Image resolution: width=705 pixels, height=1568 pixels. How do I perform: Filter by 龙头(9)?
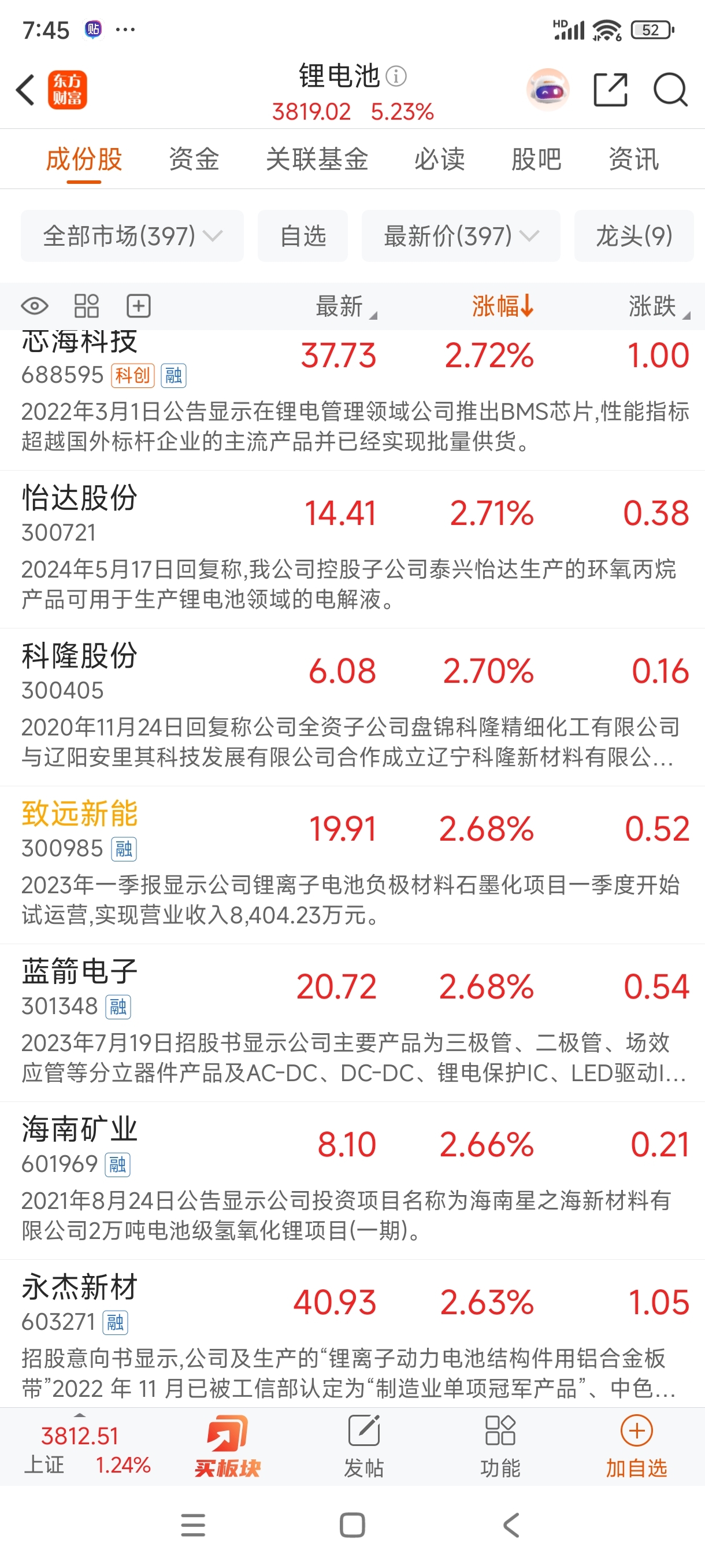634,235
